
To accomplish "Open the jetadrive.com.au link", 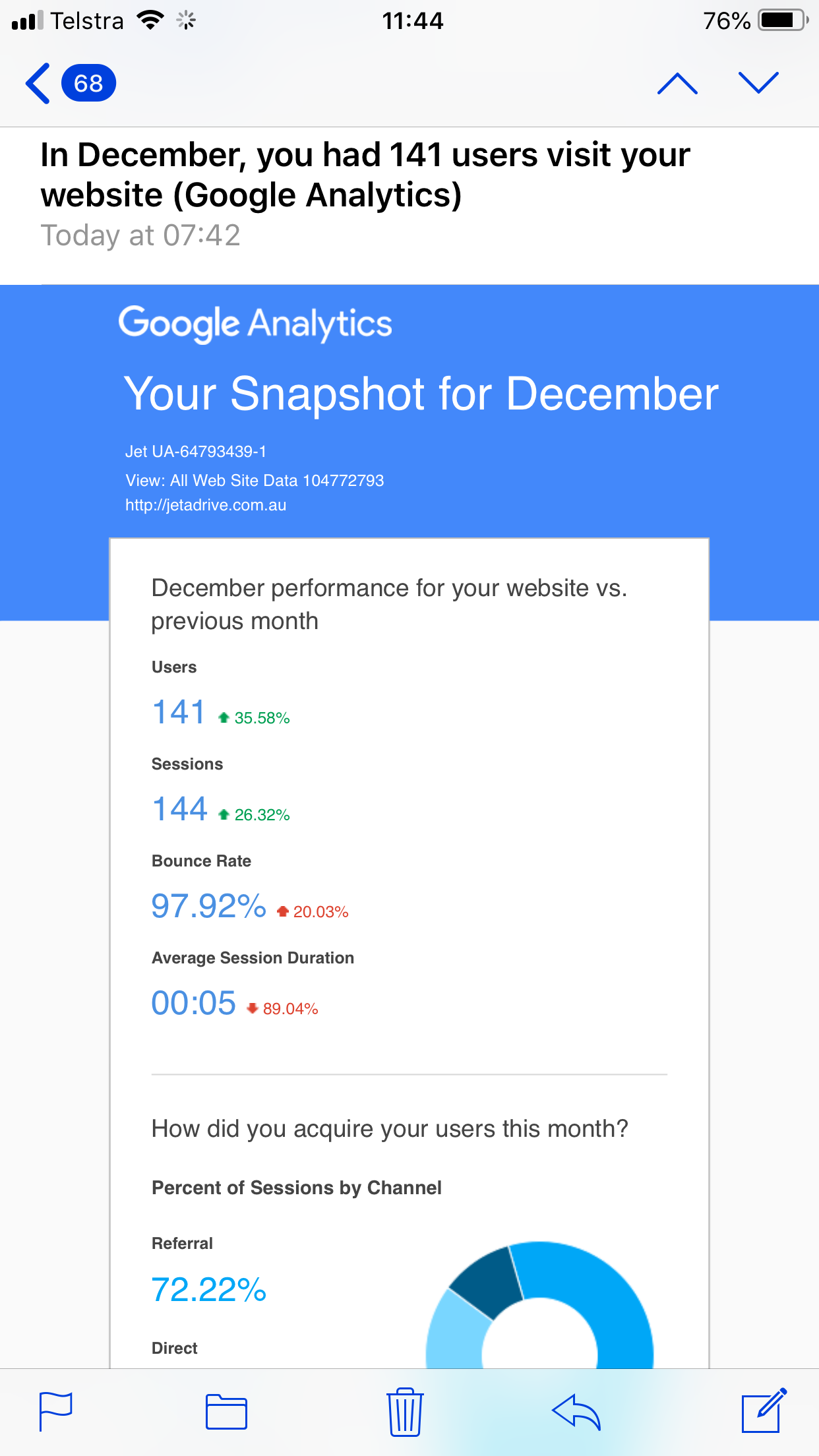I will point(206,505).
